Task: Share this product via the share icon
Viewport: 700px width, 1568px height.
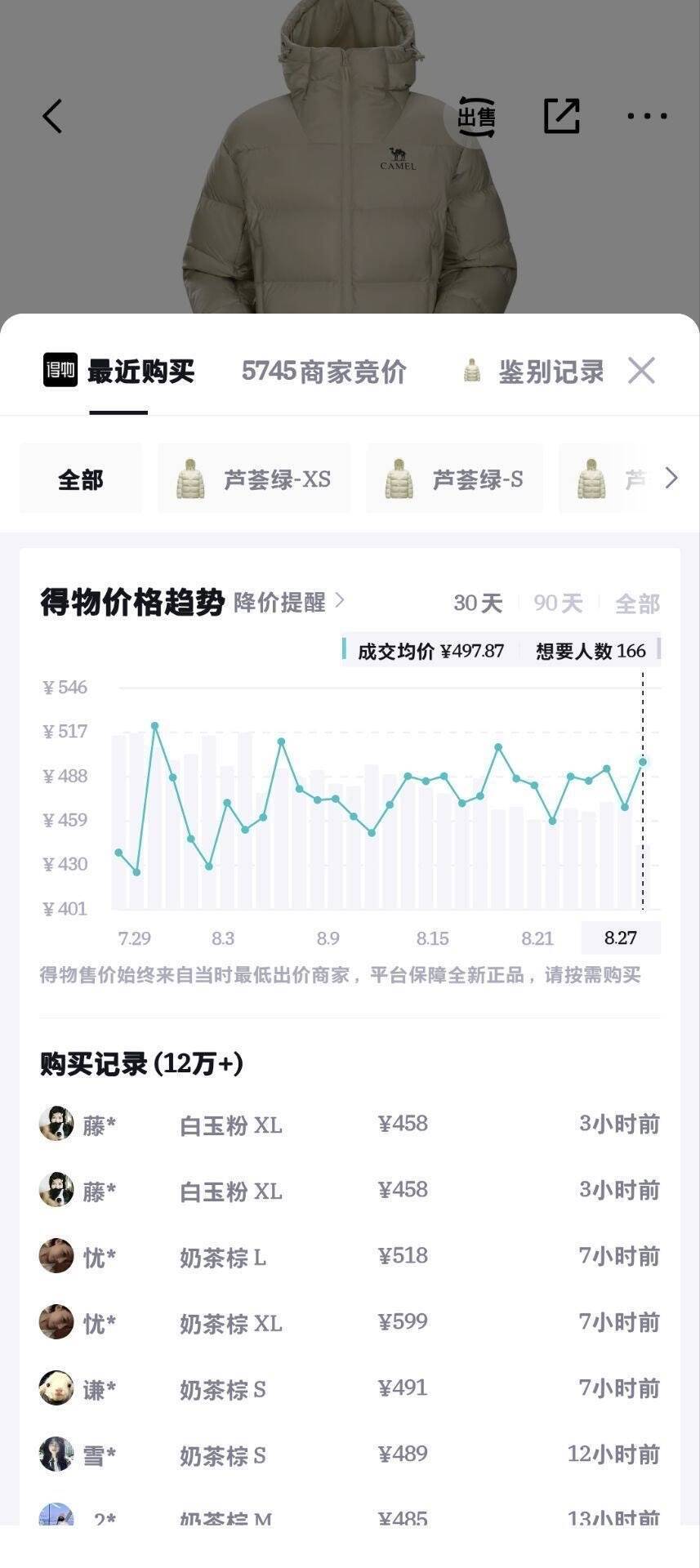Action: point(562,116)
